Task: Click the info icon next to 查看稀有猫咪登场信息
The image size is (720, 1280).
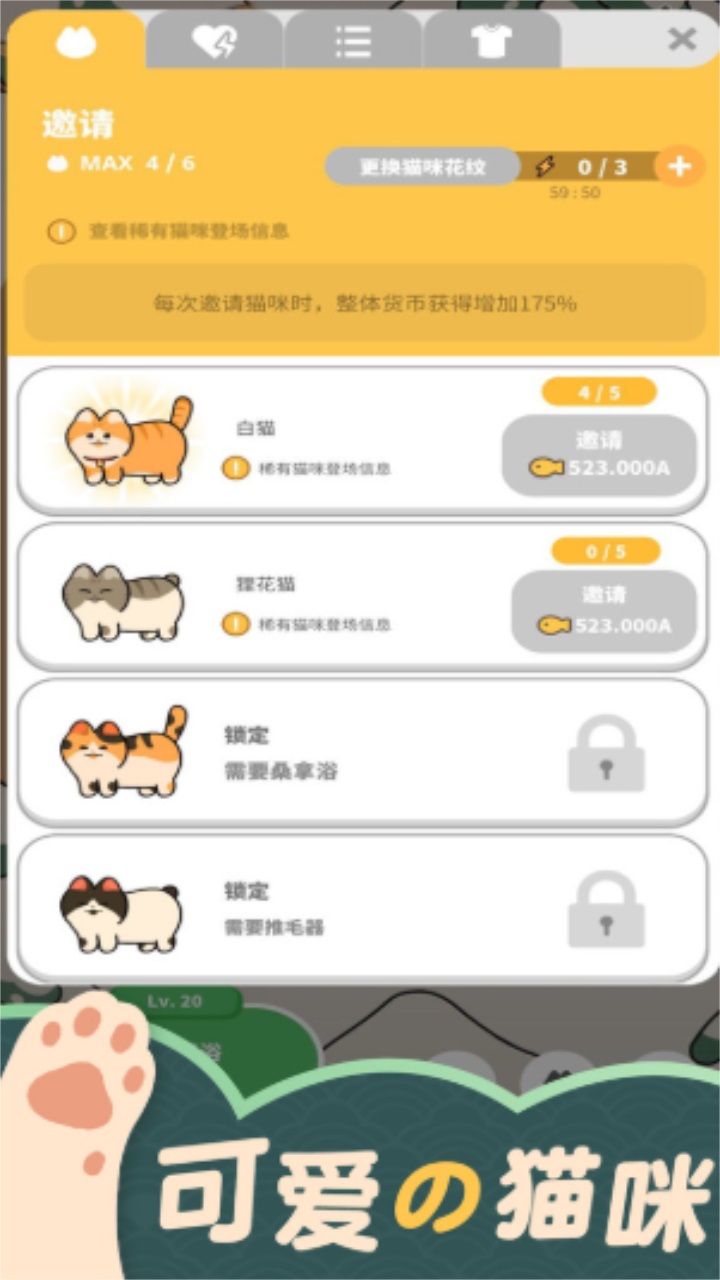Action: coord(61,232)
